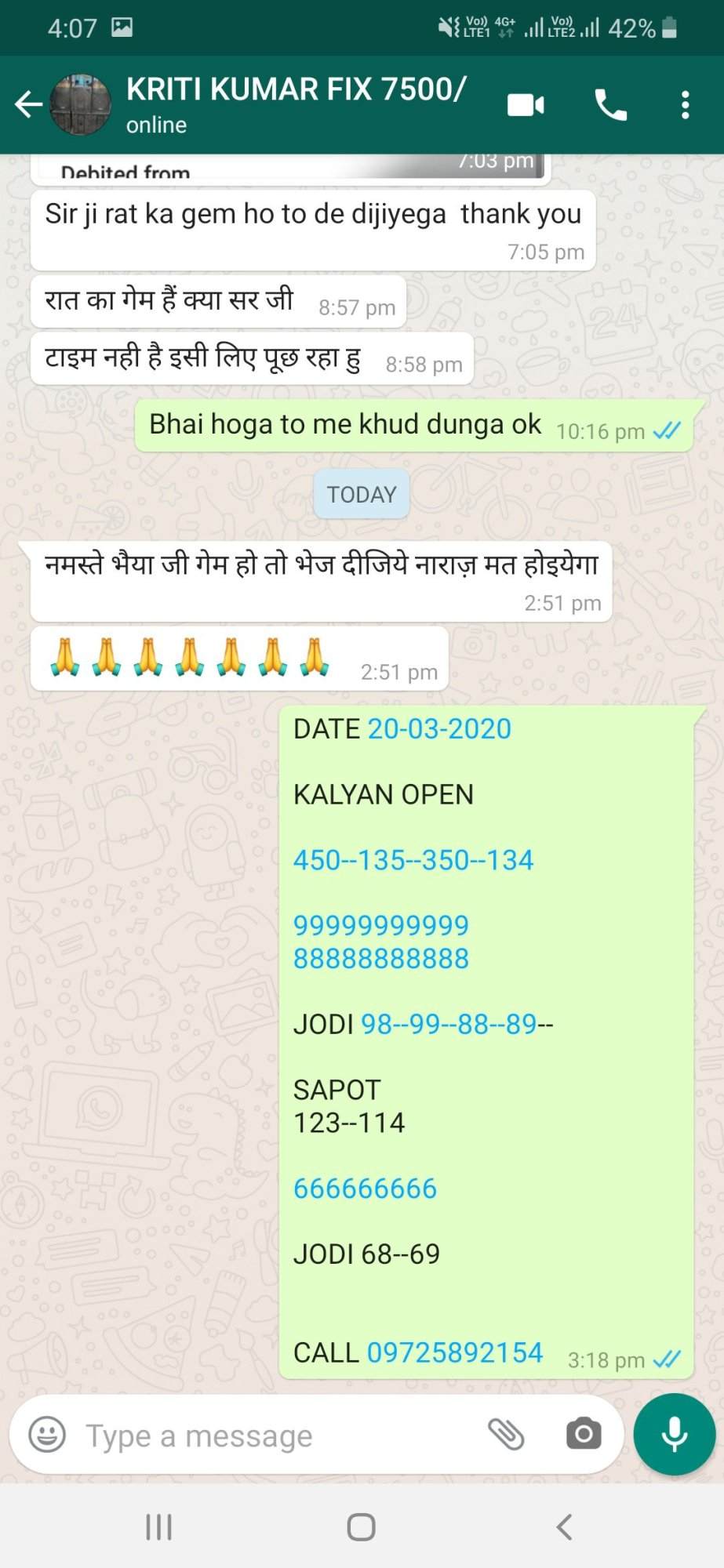The height and width of the screenshot is (1568, 724).
Task: Open the chat overflow menu
Action: pyautogui.click(x=685, y=104)
